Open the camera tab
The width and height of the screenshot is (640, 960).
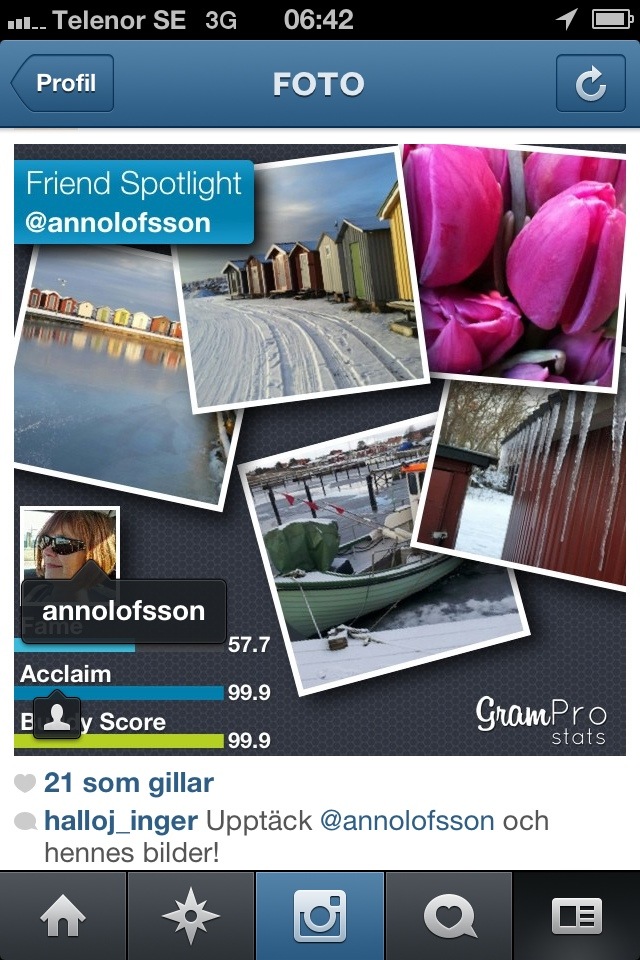[x=320, y=916]
